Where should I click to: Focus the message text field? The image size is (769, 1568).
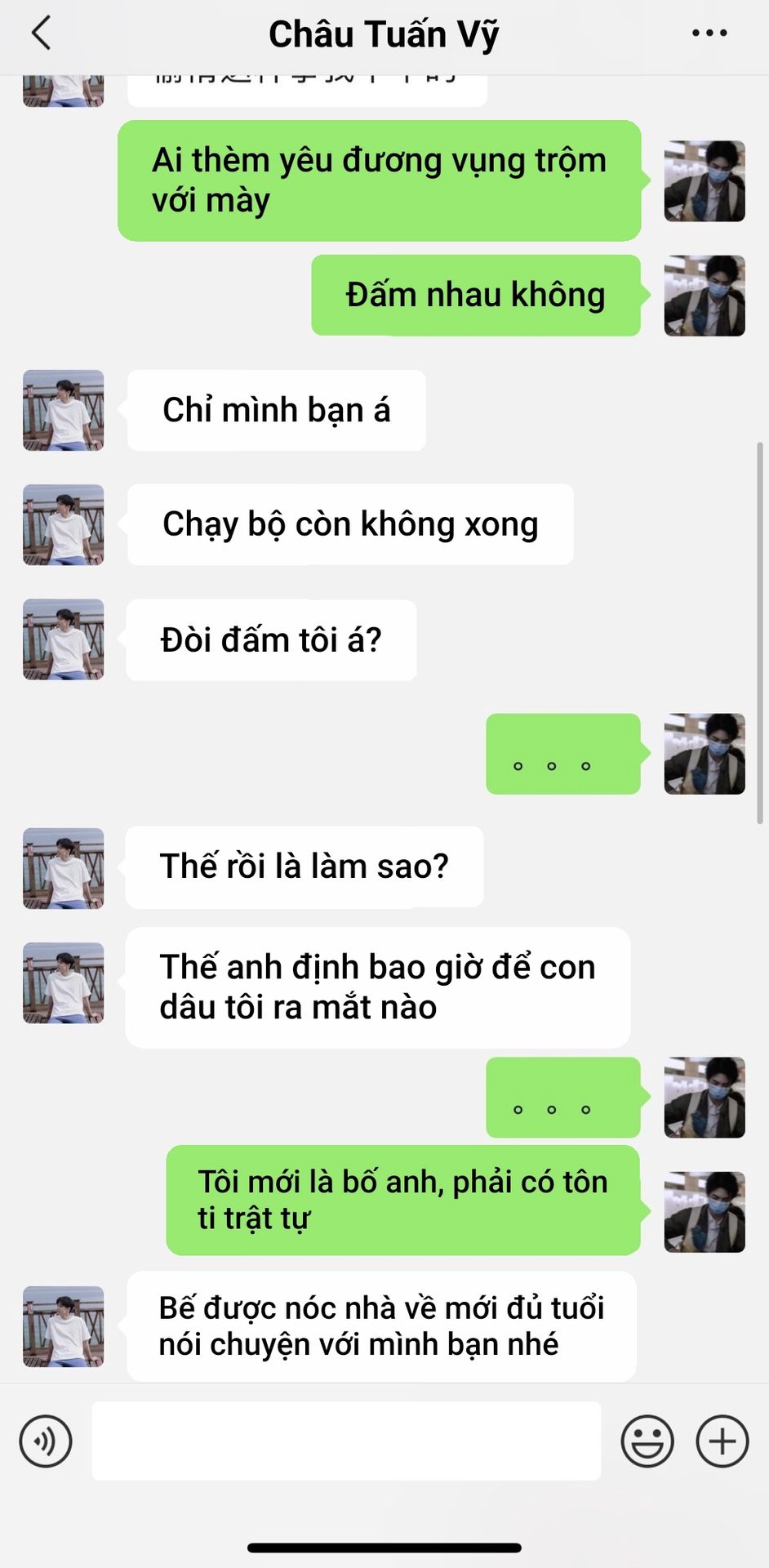click(x=346, y=1441)
